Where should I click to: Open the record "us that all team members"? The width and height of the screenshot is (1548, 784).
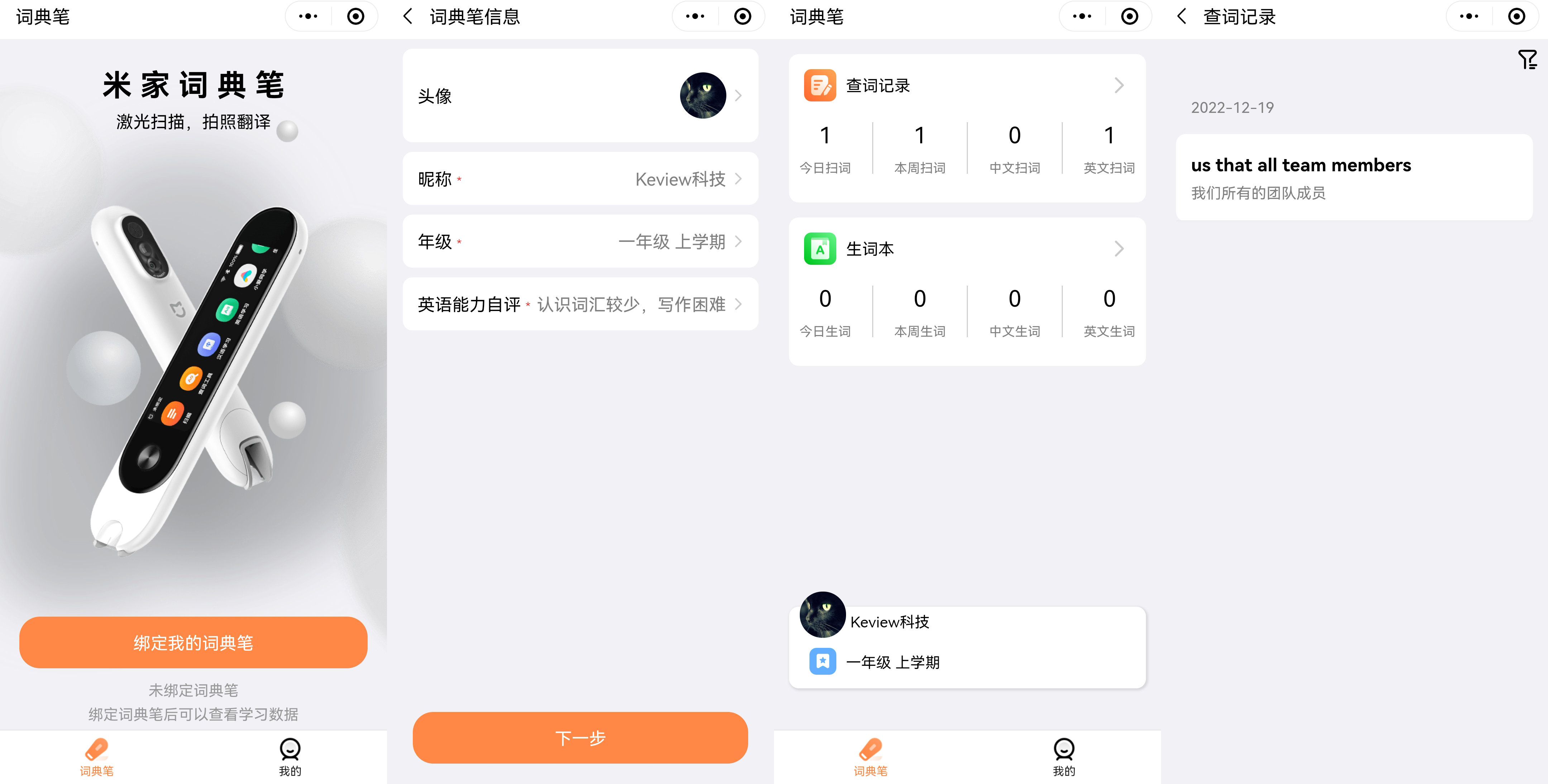[x=1353, y=177]
